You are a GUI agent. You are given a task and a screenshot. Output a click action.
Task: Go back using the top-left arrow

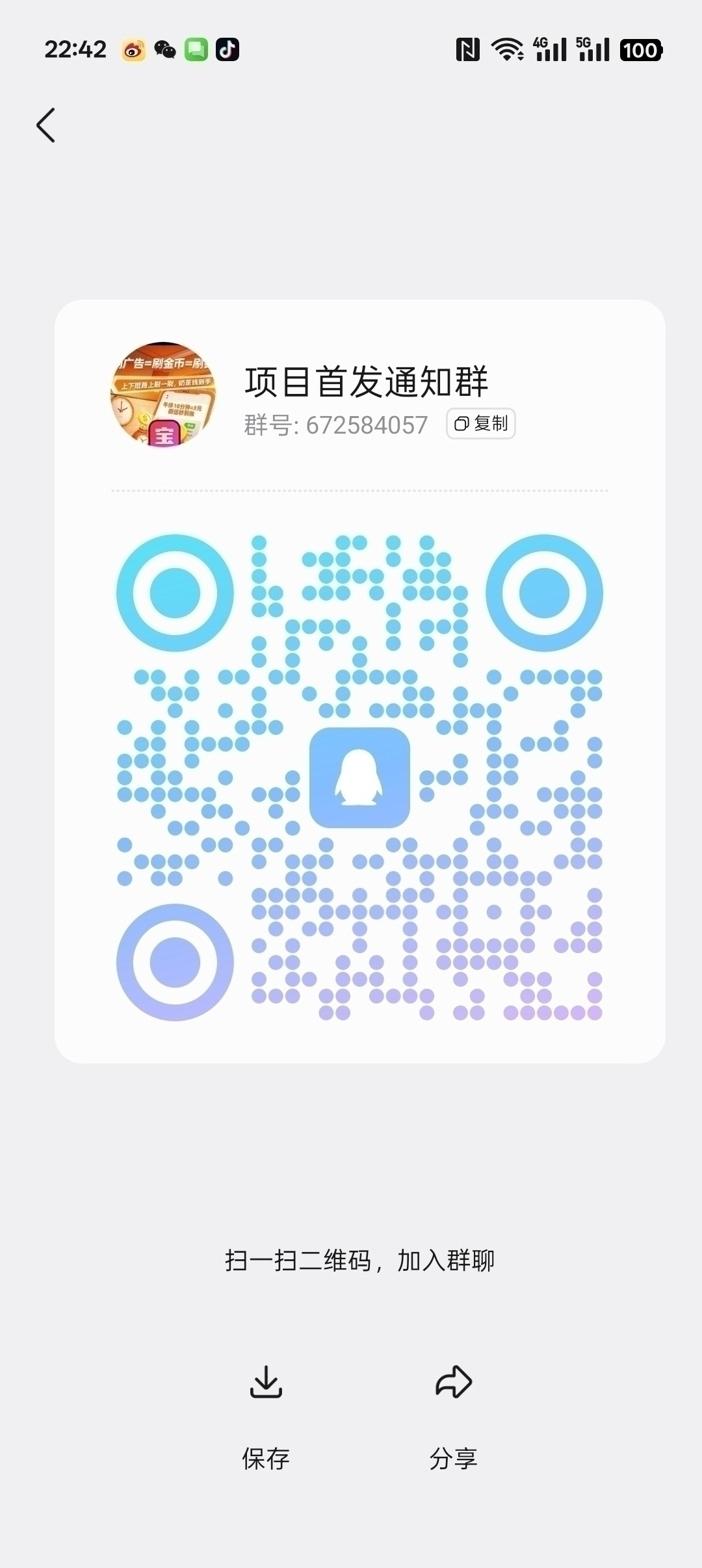click(x=45, y=125)
